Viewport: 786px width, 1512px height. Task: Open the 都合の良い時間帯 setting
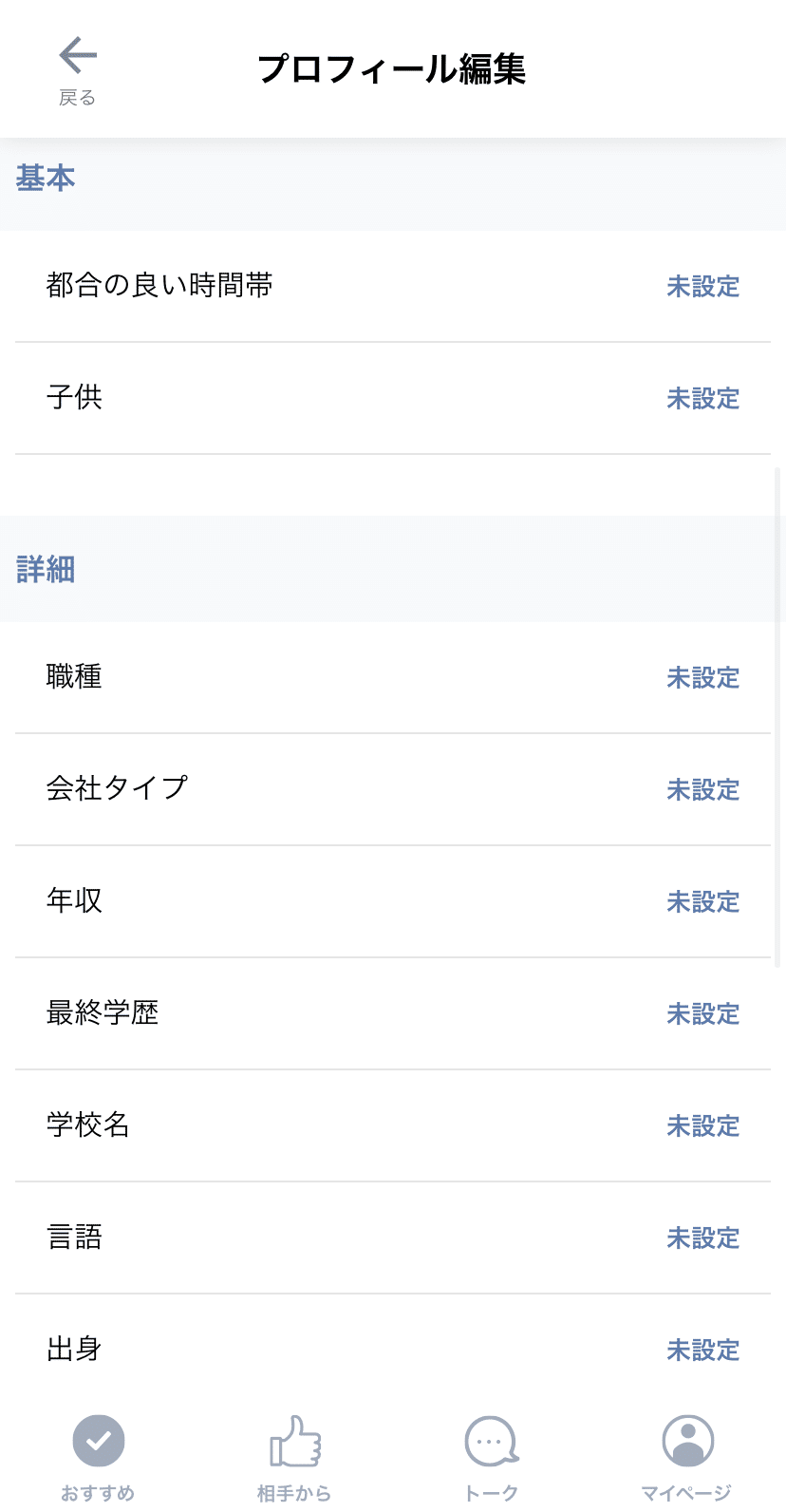392,286
